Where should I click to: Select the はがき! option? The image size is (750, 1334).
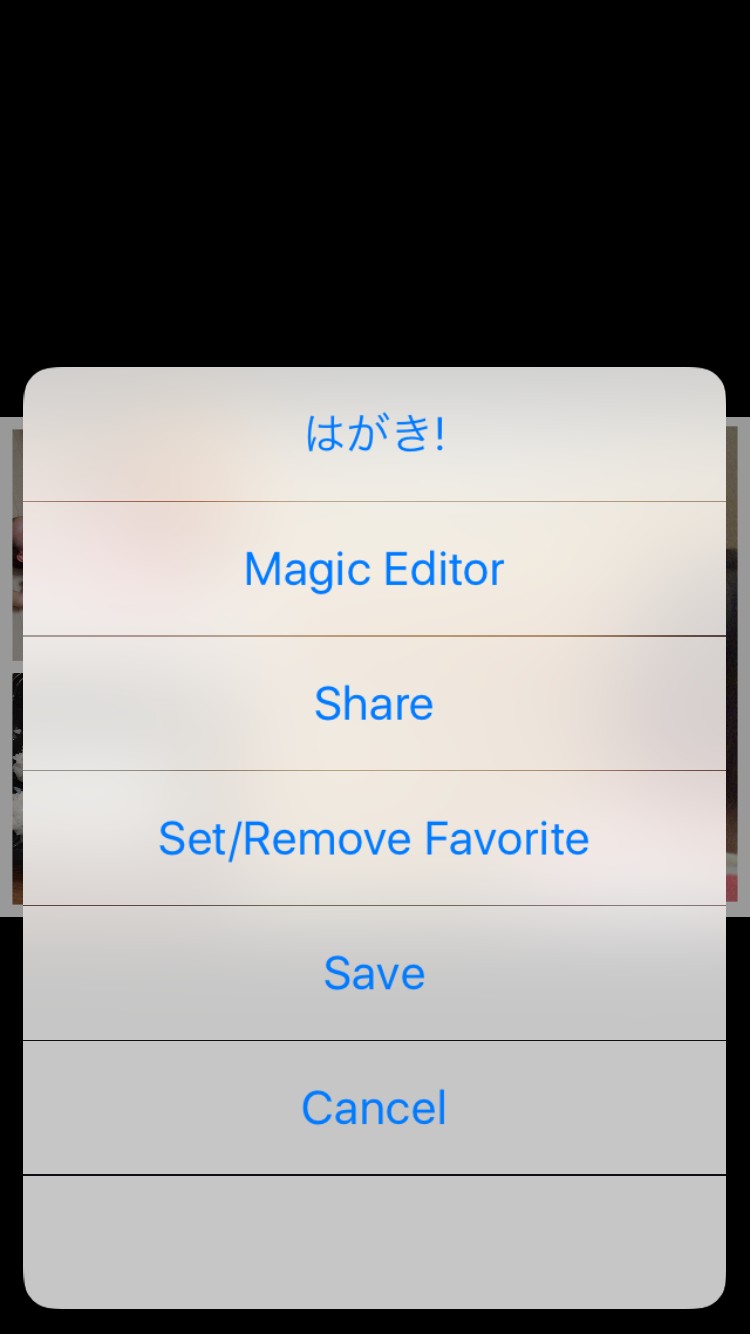(374, 435)
